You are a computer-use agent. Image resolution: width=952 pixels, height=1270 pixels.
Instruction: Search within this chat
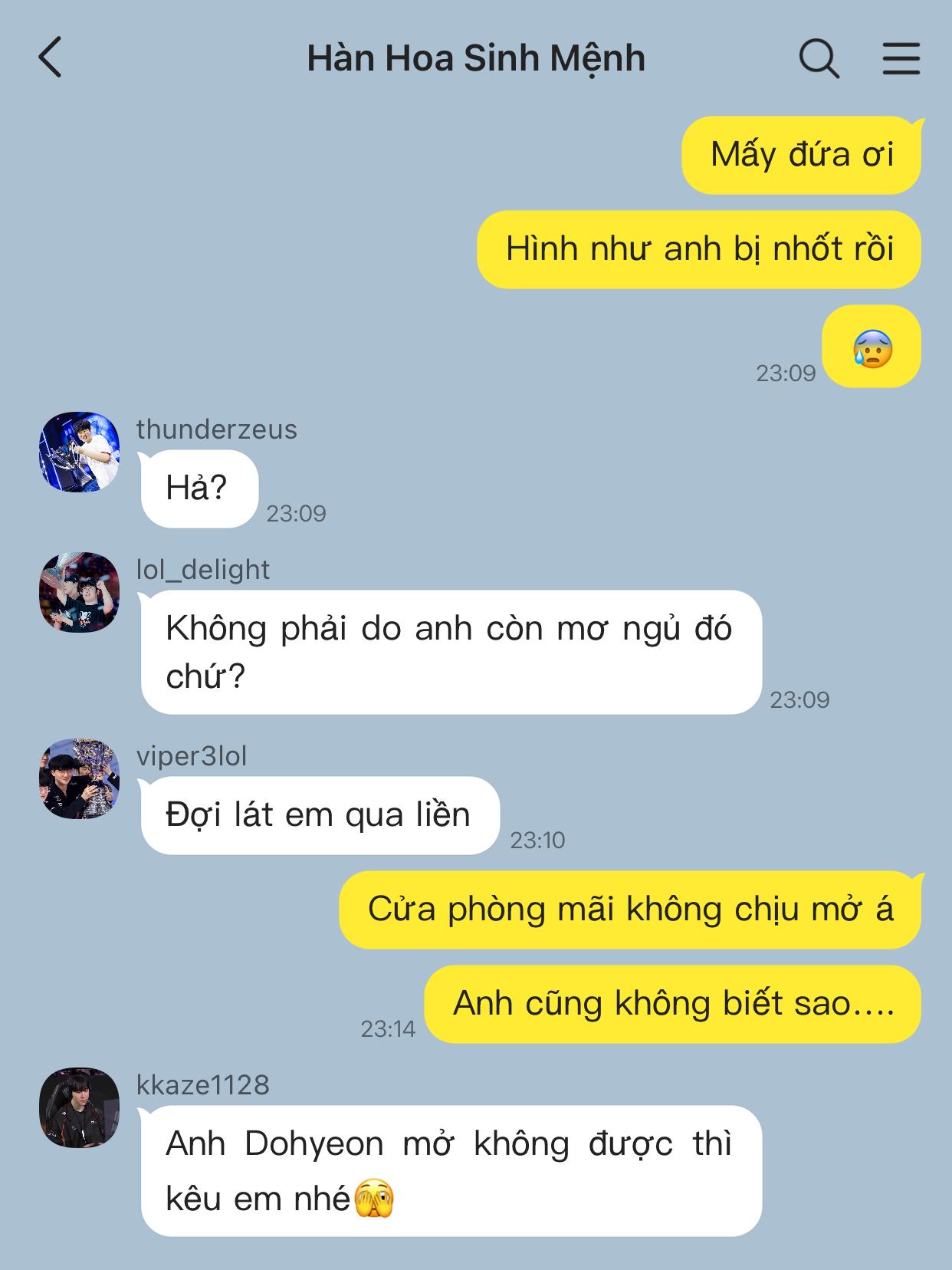click(x=819, y=58)
